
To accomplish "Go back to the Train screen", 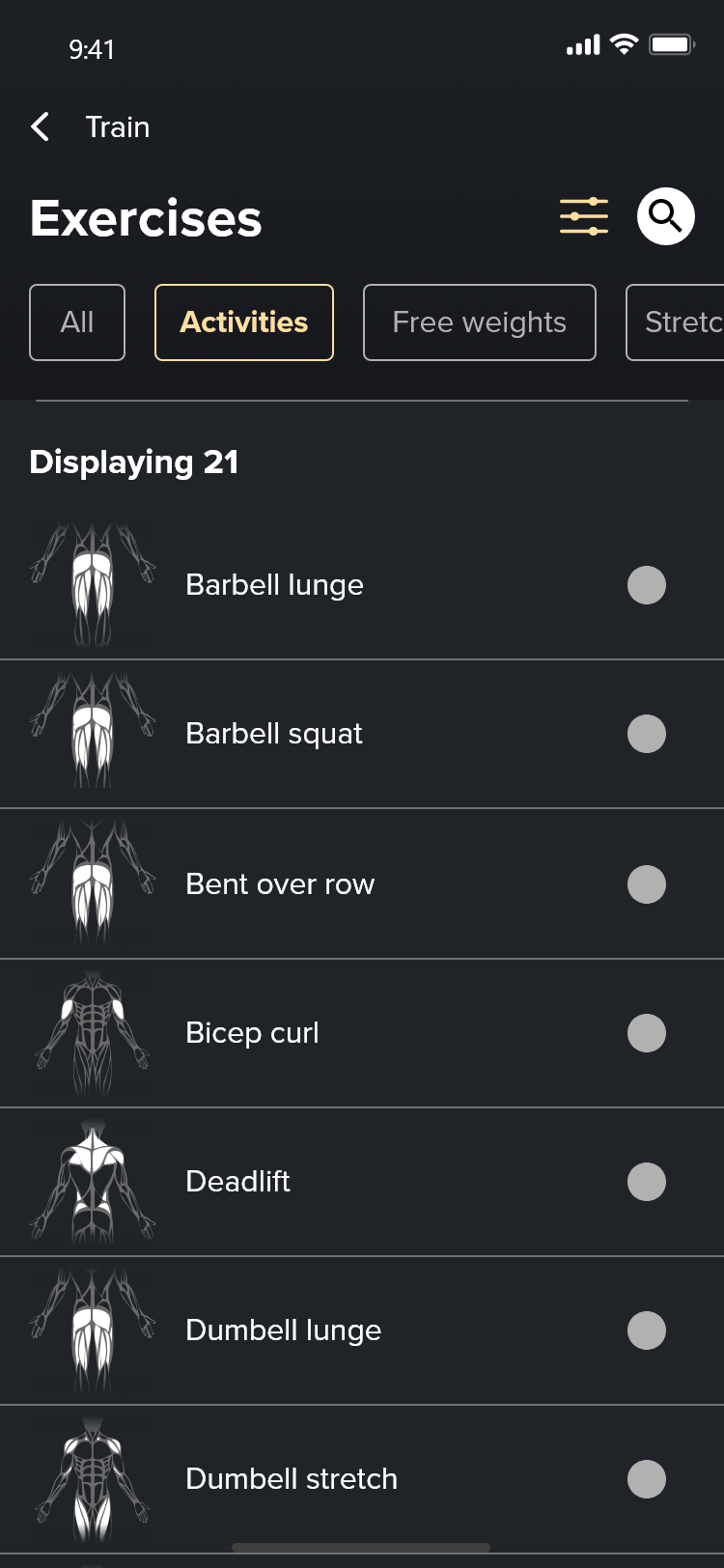I will [41, 126].
